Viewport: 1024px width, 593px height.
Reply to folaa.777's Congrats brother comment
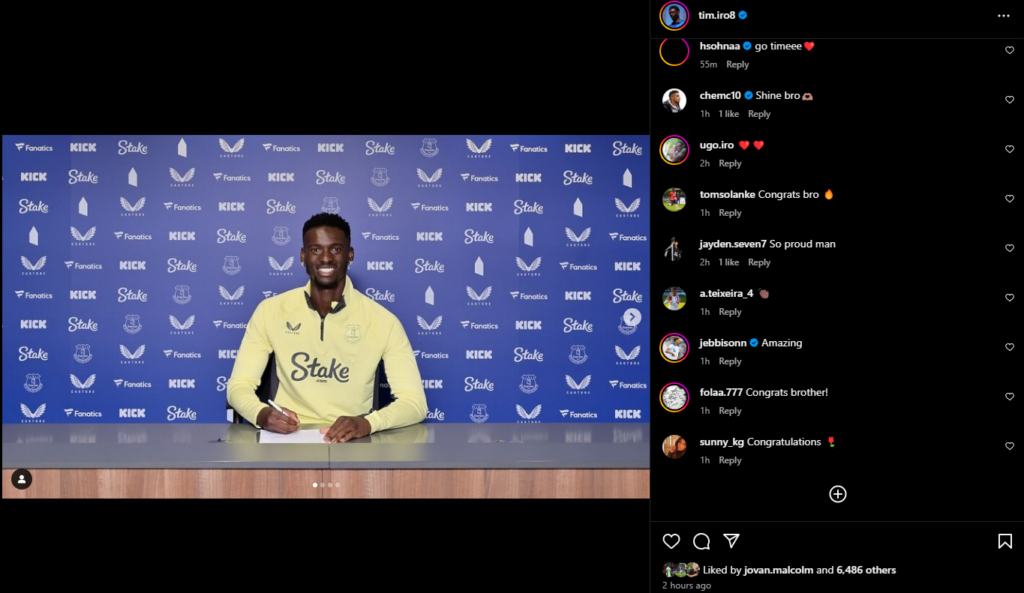(x=730, y=411)
